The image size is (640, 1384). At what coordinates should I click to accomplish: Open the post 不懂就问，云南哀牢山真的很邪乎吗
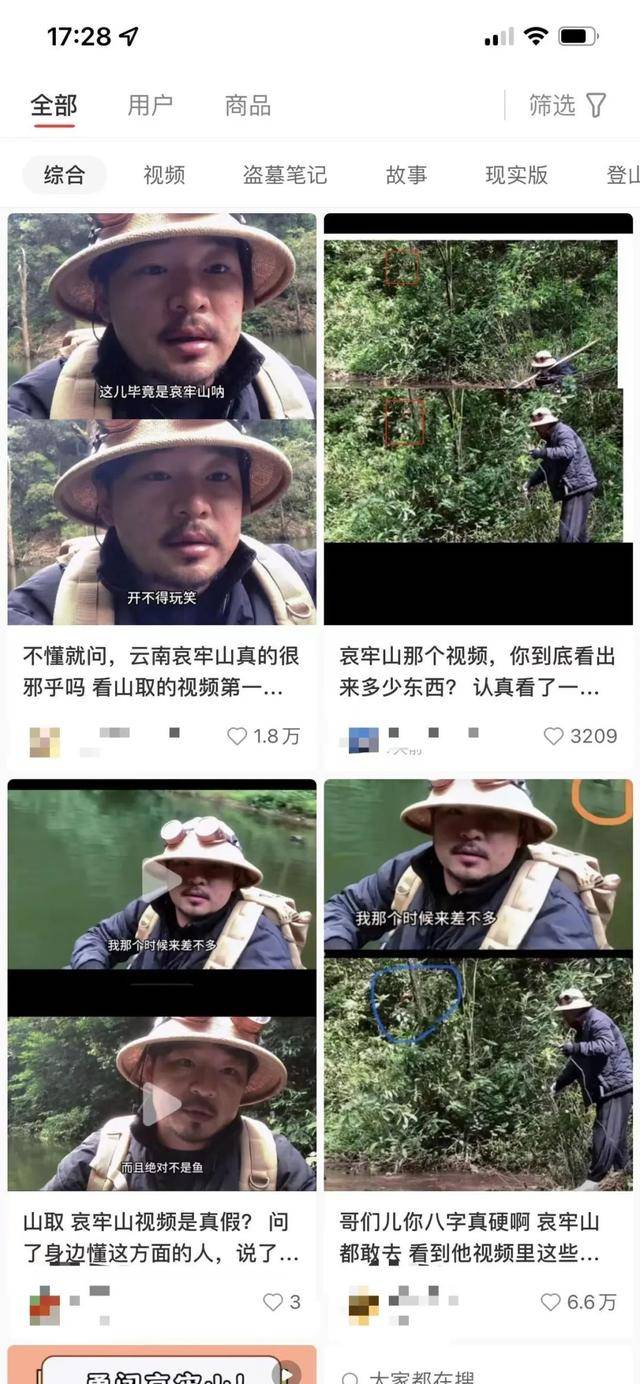162,673
